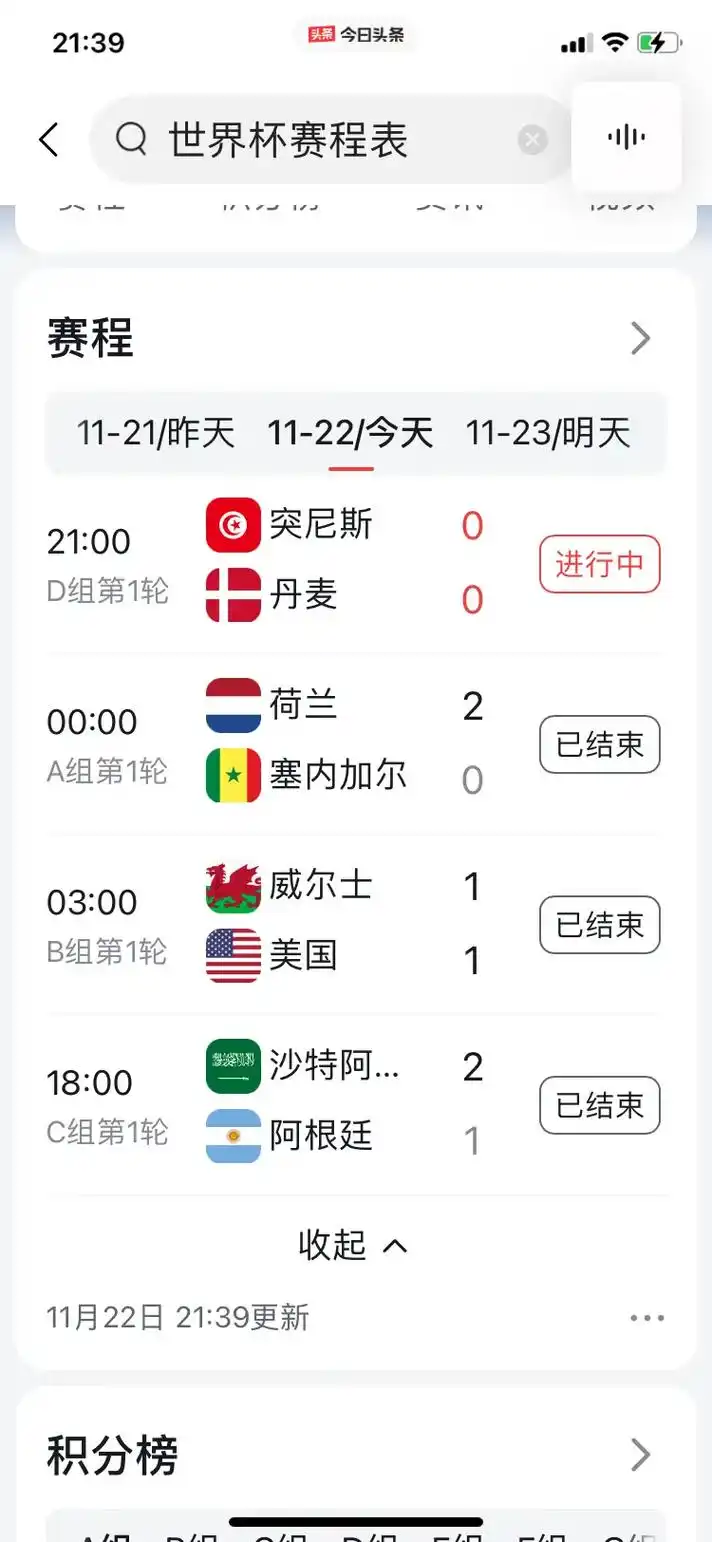
Task: Switch to the 11-23/明天 date tab
Action: point(548,433)
